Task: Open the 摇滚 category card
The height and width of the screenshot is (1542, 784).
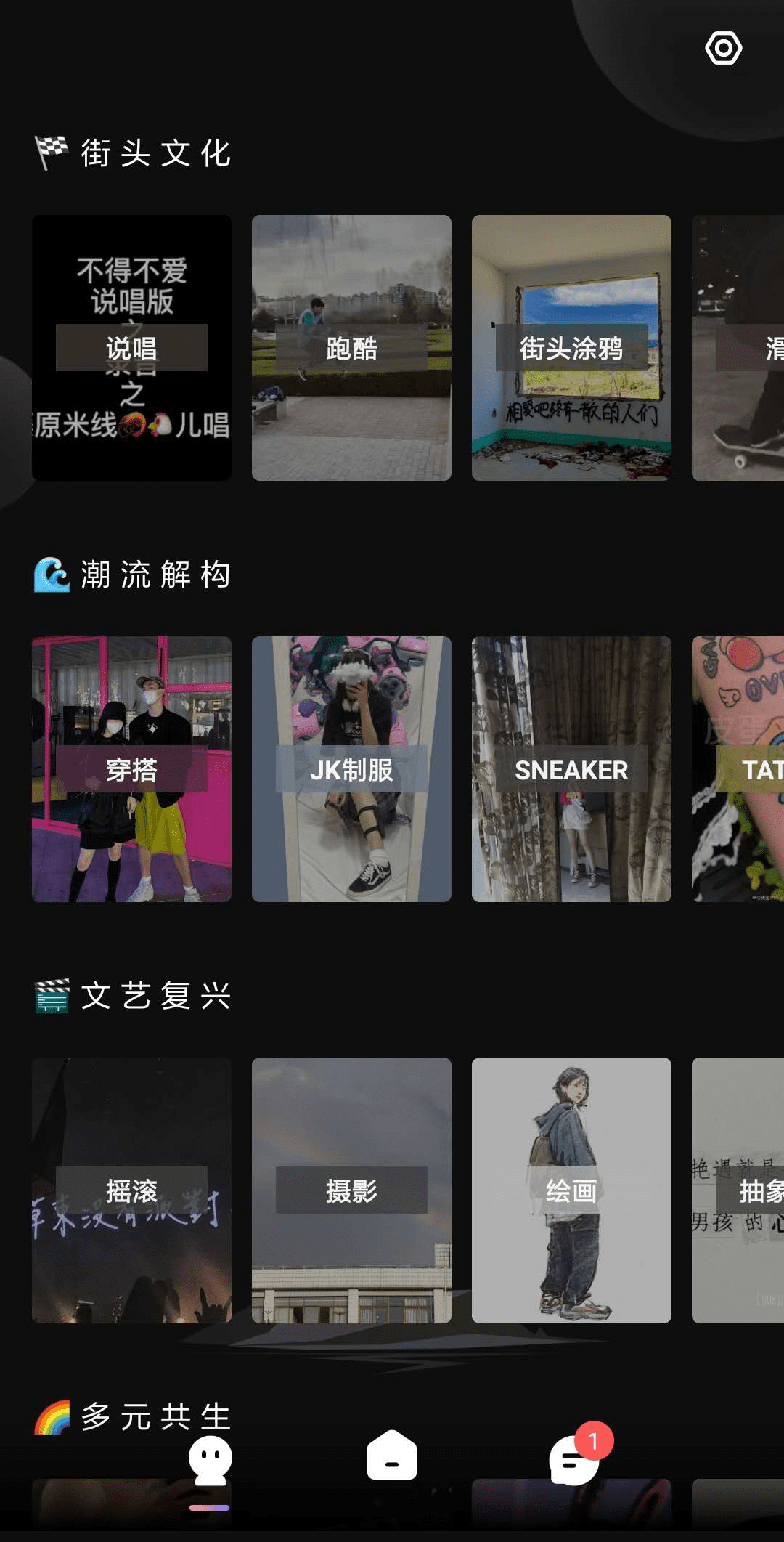Action: coord(131,1190)
